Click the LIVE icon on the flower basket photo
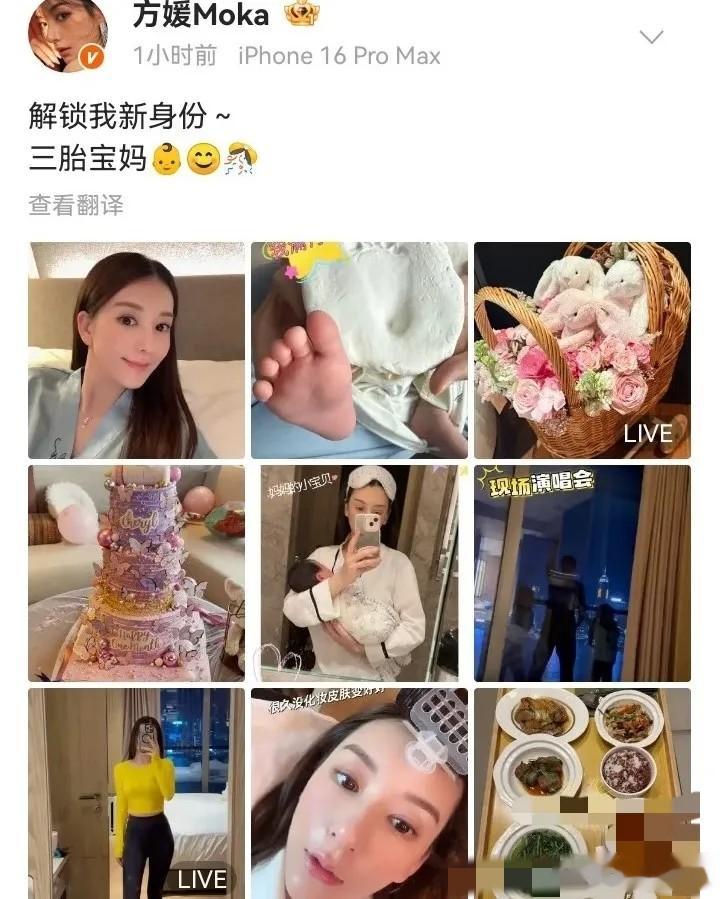This screenshot has height=899, width=720. (x=649, y=434)
